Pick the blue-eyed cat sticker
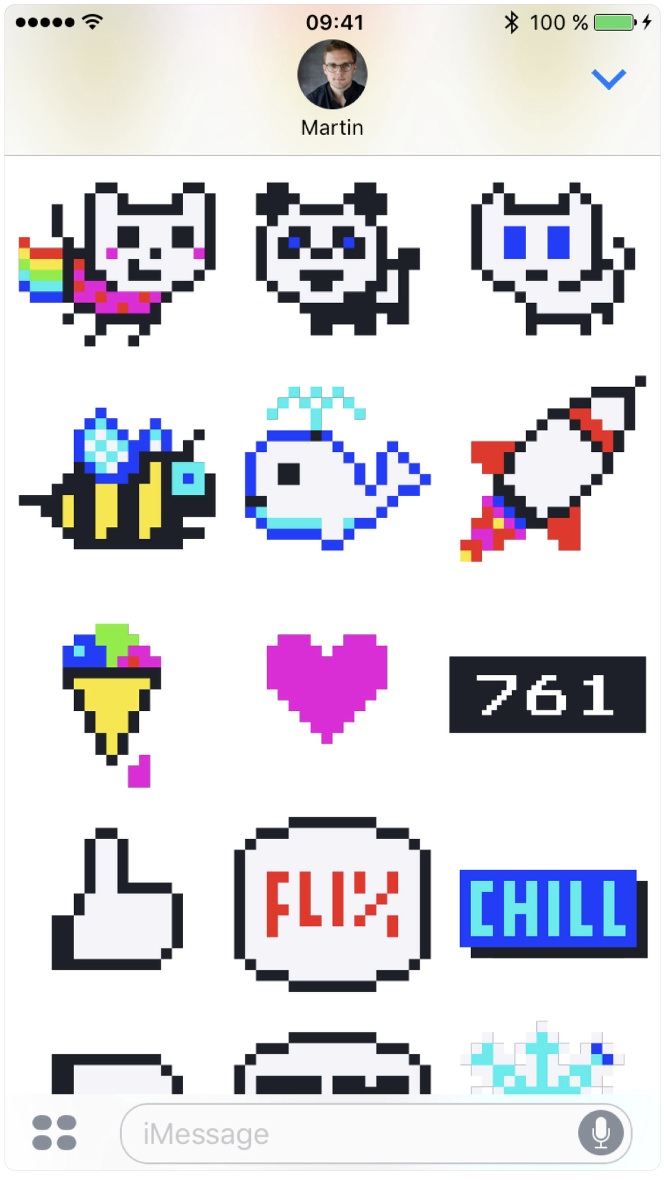The width and height of the screenshot is (664, 1180). [553, 258]
